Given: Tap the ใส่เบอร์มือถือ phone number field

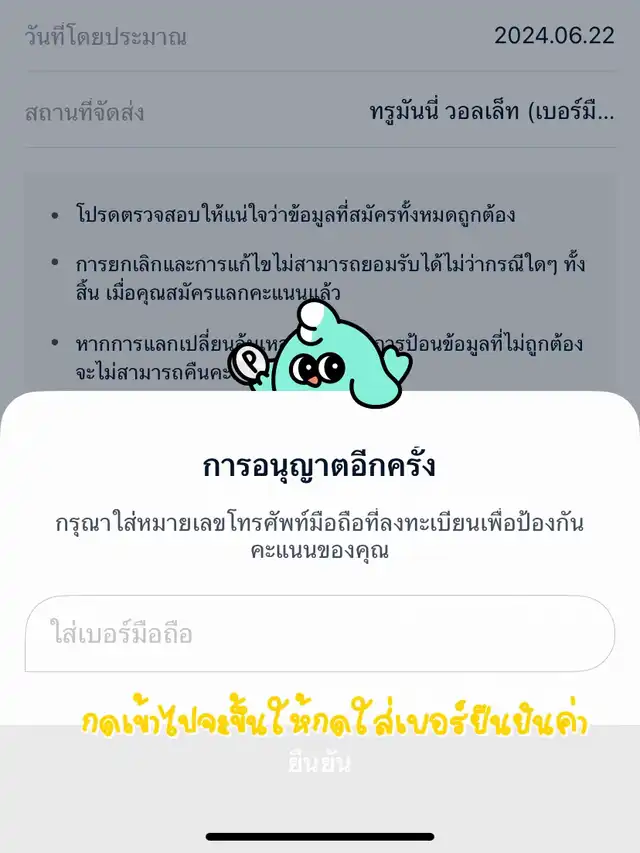Looking at the screenshot, I should click(x=319, y=634).
